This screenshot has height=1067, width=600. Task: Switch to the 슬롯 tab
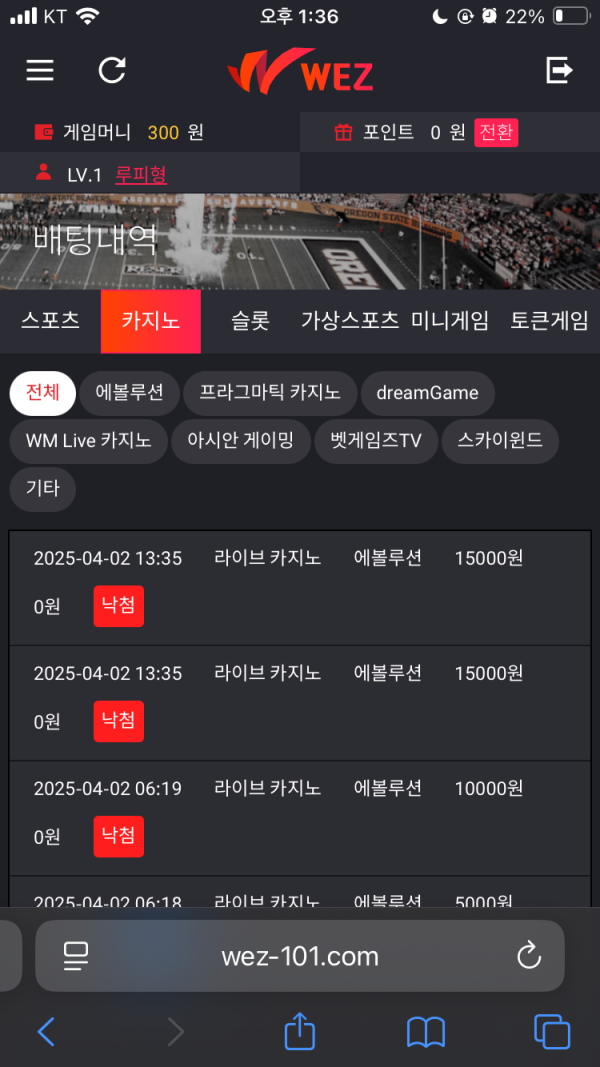[x=250, y=321]
